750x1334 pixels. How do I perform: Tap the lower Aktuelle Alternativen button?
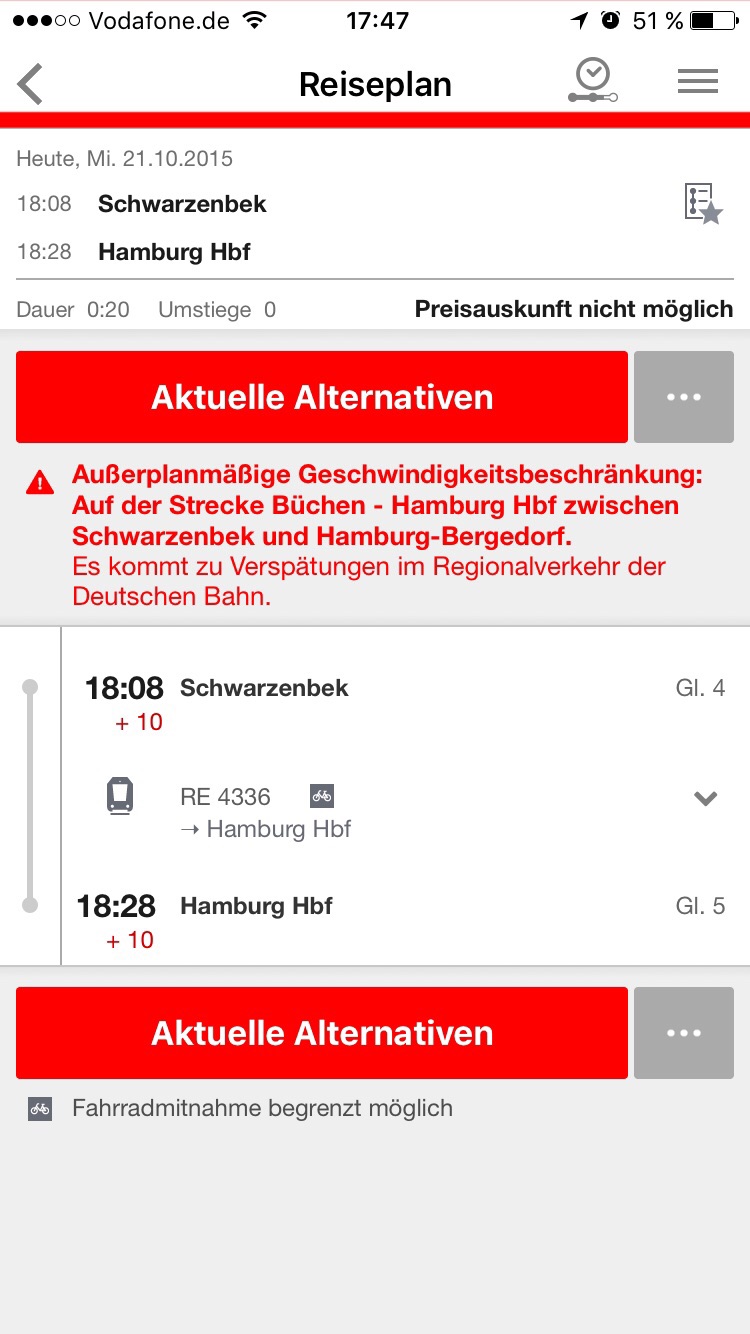tap(322, 1033)
